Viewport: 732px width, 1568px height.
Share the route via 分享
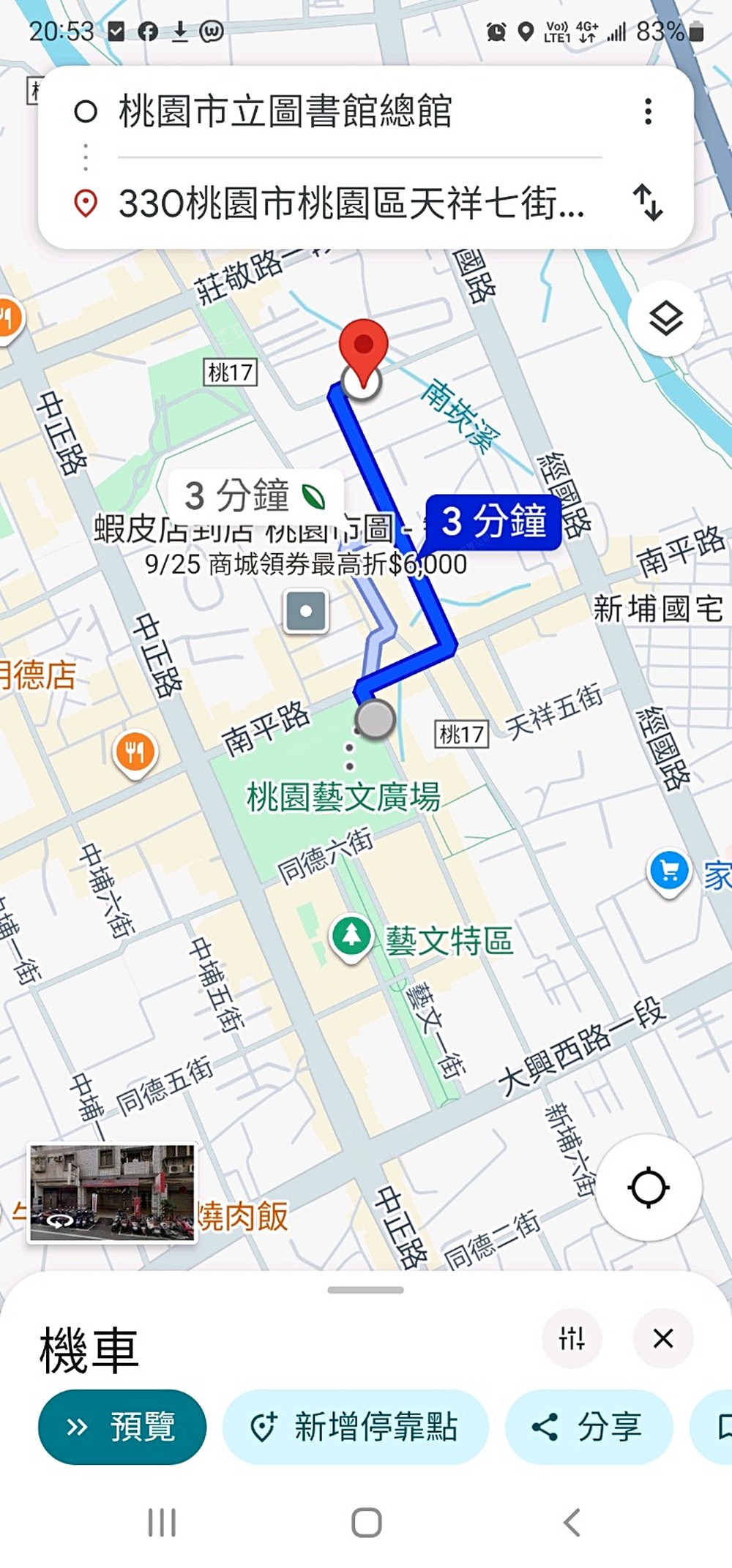[x=589, y=1427]
